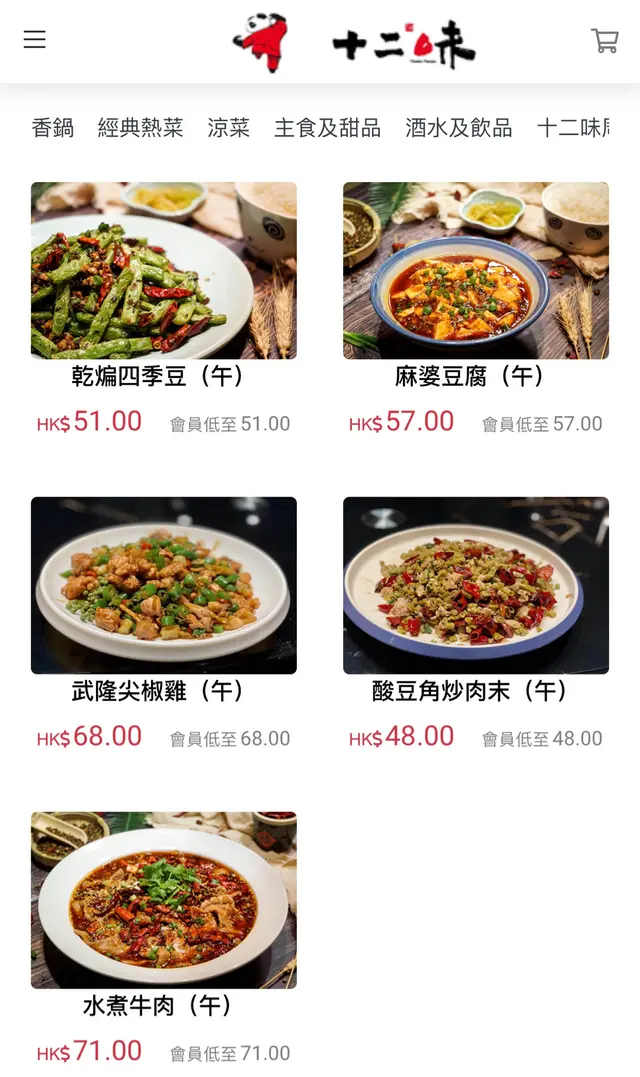Viewport: 640px width, 1077px height.
Task: Show the 主食及甜品 category
Action: tap(327, 128)
